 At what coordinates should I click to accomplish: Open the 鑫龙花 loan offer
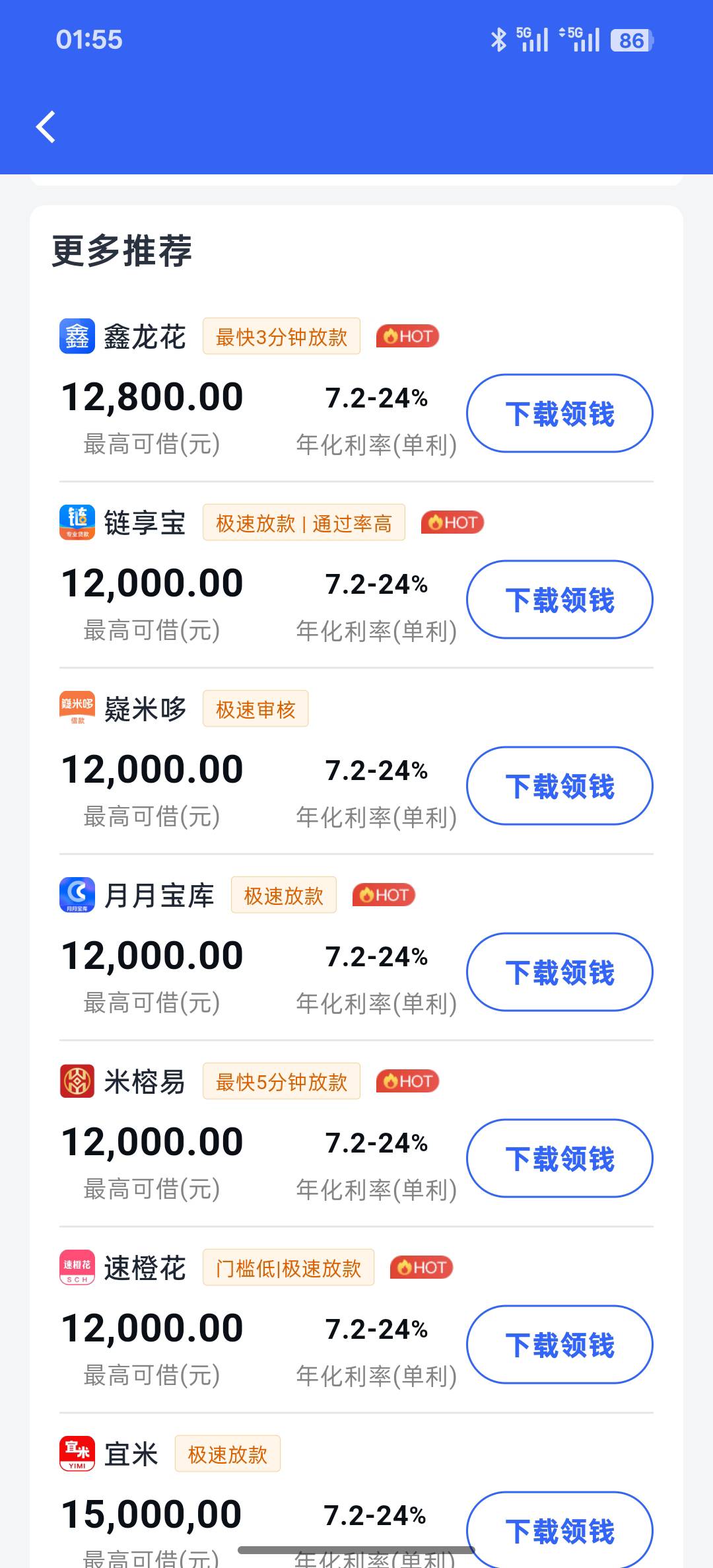click(356, 389)
